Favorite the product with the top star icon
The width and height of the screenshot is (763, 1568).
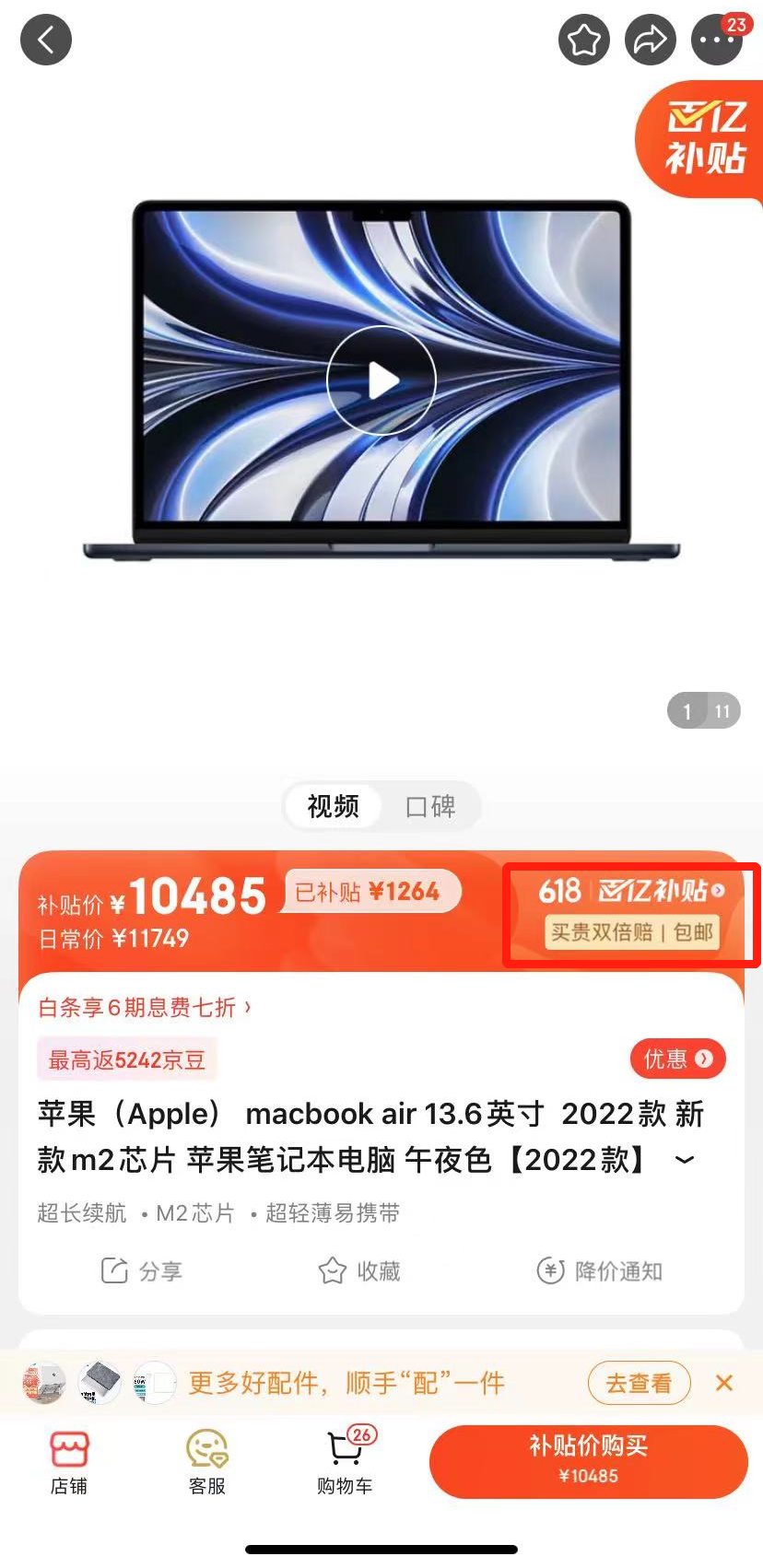(583, 41)
